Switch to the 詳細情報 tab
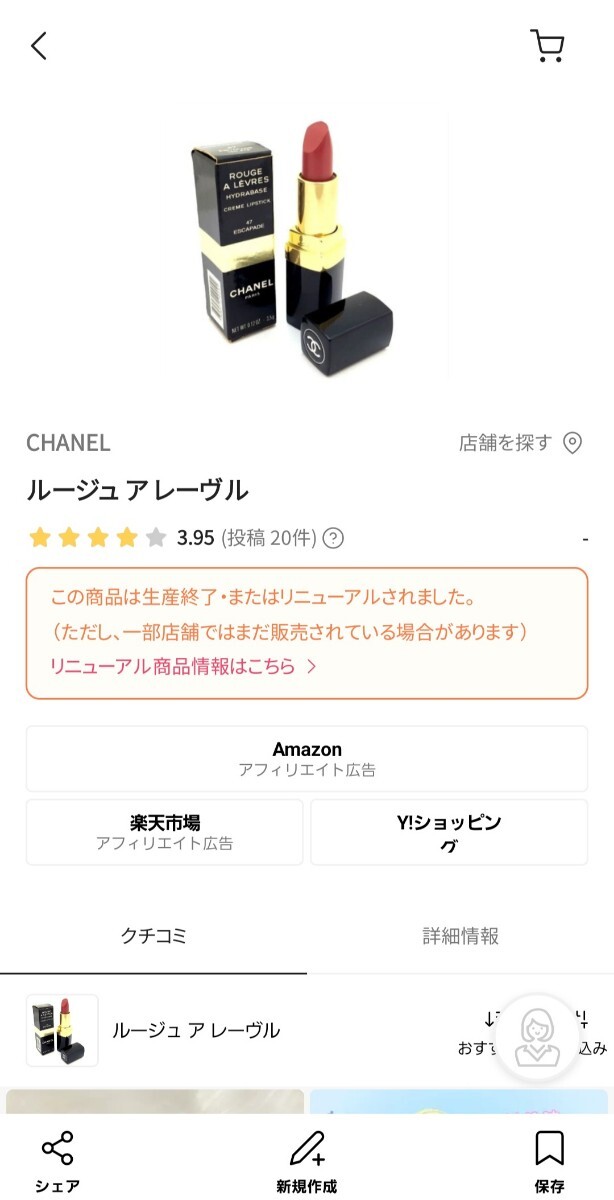 (460, 936)
